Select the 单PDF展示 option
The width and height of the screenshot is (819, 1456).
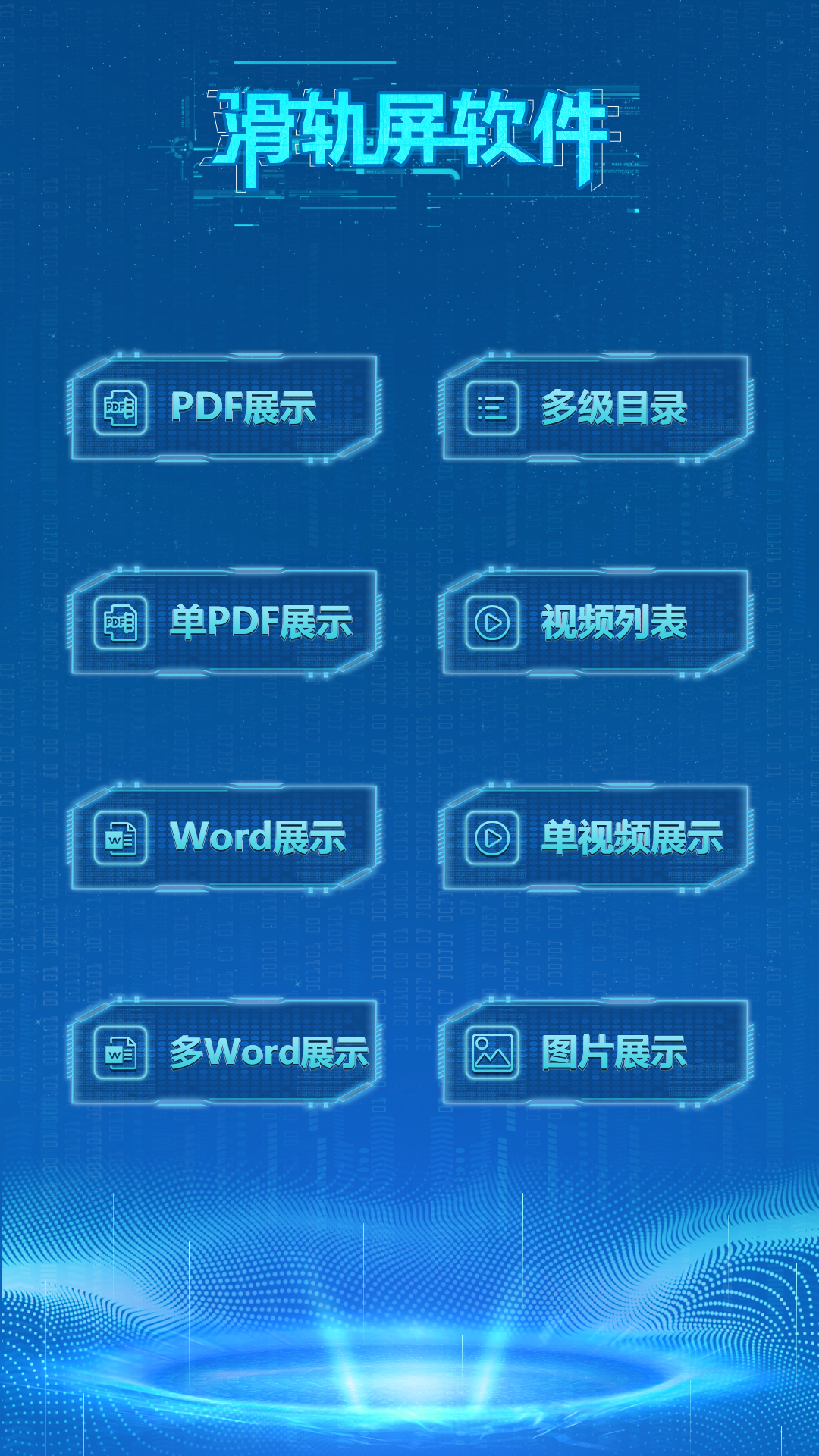pos(224,623)
